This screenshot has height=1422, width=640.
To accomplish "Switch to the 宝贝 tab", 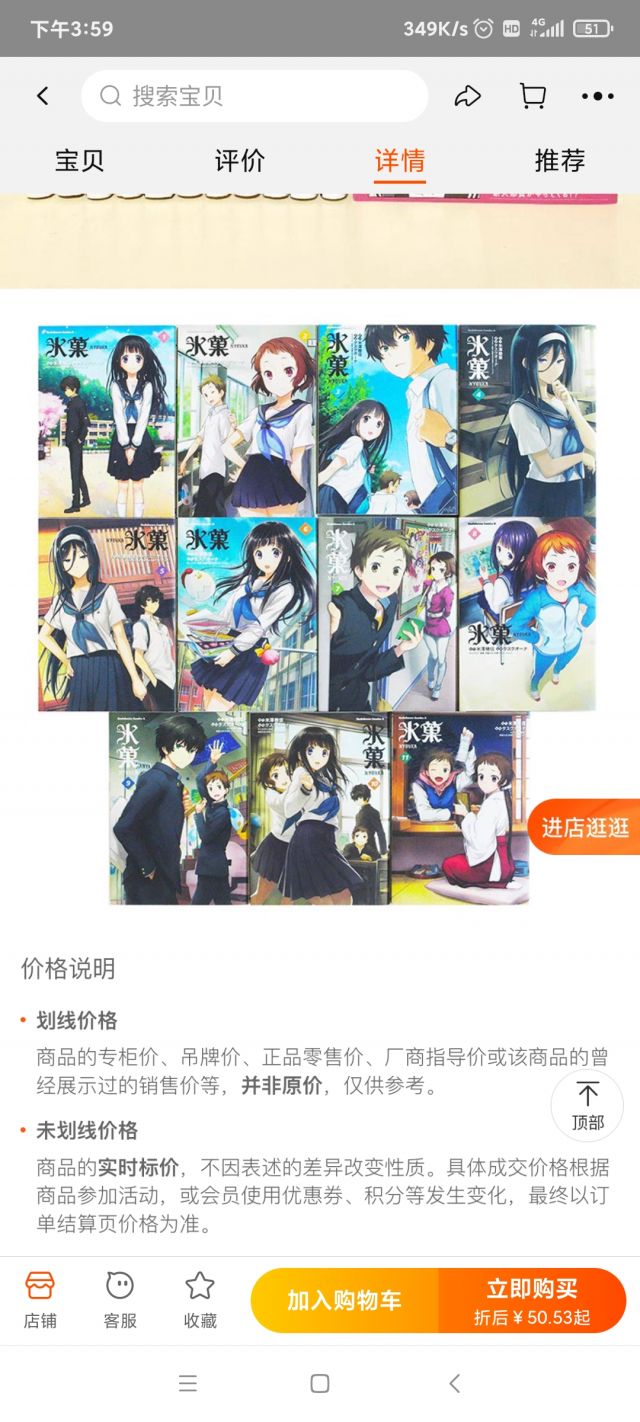I will 79,160.
